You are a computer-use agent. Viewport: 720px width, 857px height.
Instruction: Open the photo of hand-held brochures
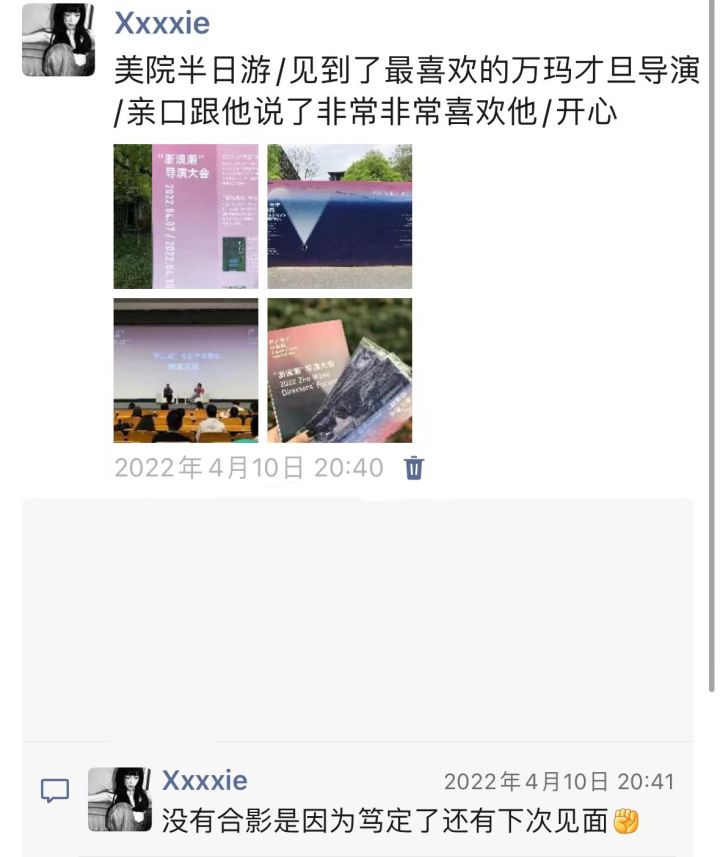[x=339, y=370]
